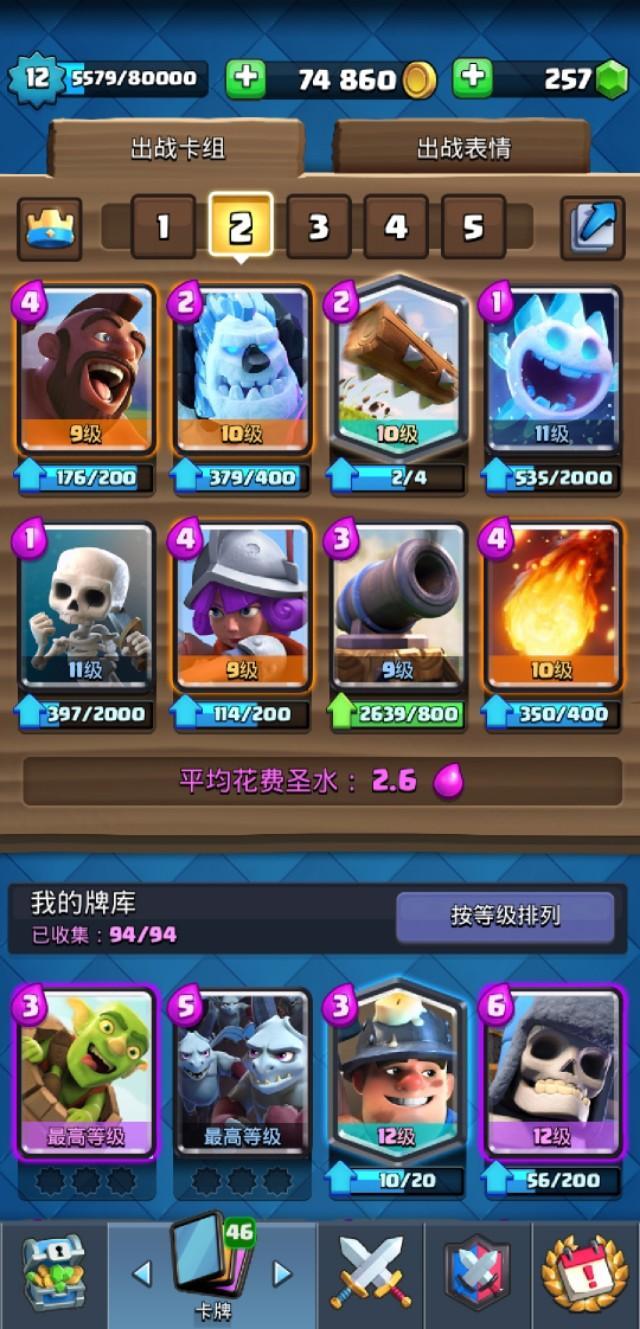Screen dimensions: 640x1329
Task: Select deck slot 5
Action: click(x=473, y=227)
